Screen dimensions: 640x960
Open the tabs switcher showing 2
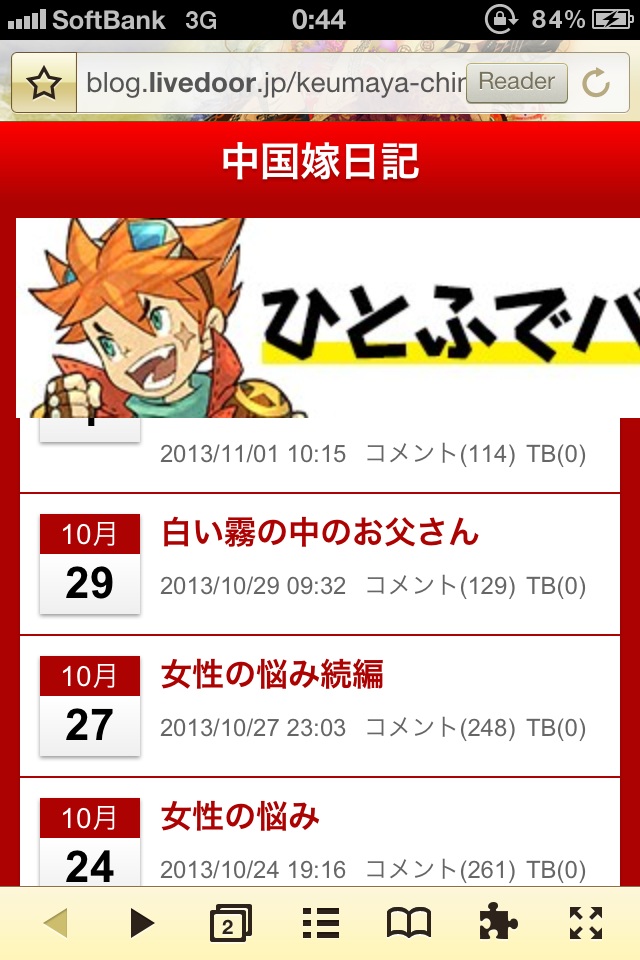tap(230, 923)
